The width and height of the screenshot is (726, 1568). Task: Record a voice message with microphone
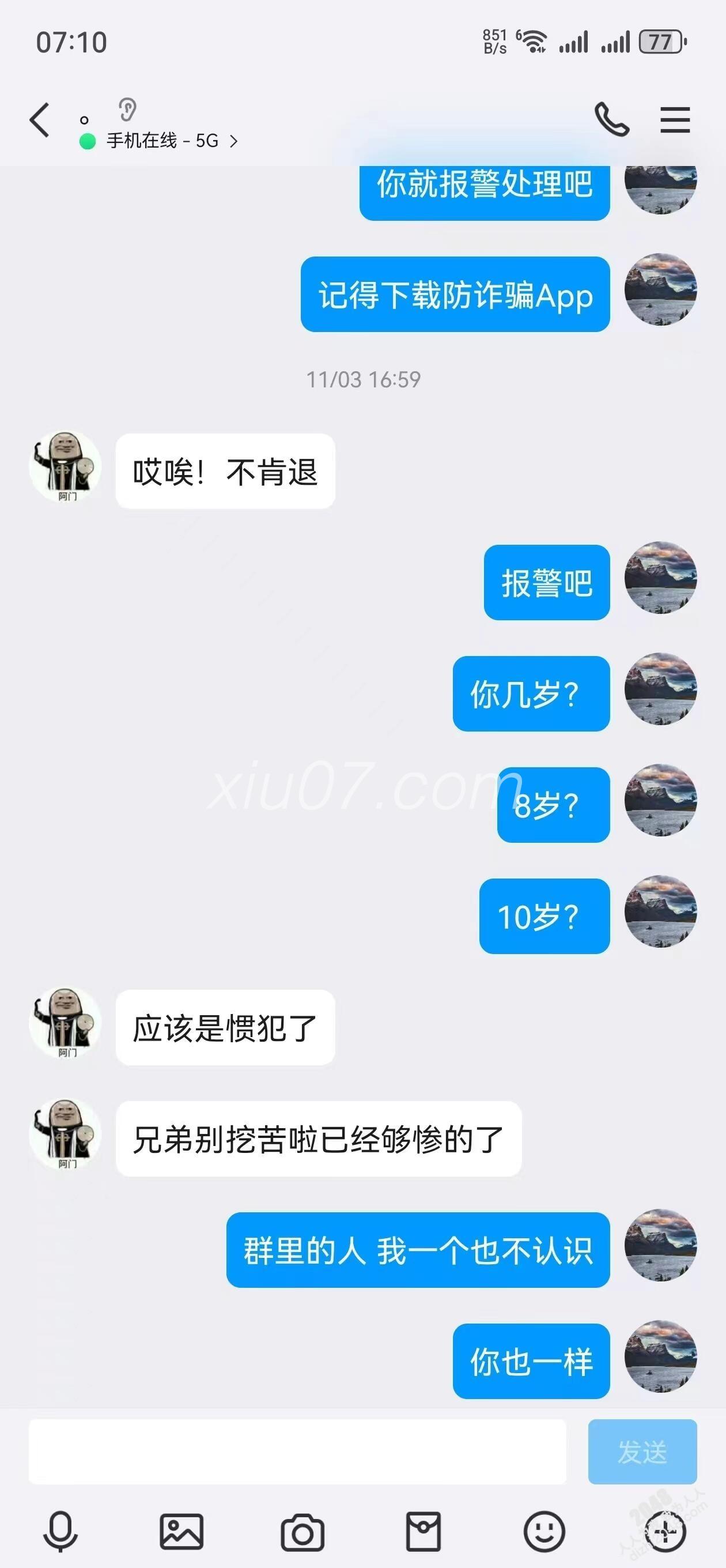click(x=60, y=1531)
